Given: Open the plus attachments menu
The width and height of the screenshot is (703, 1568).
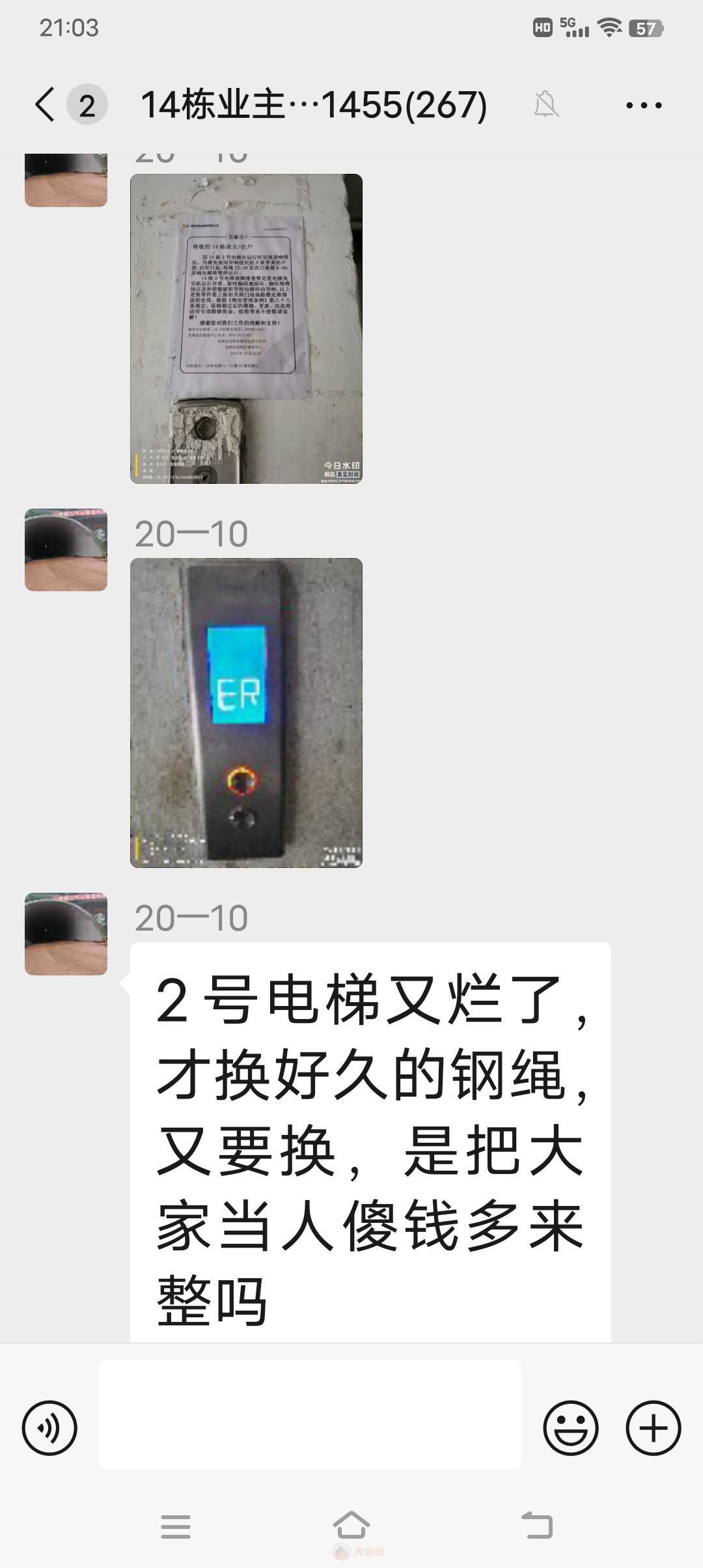Looking at the screenshot, I should (653, 1428).
